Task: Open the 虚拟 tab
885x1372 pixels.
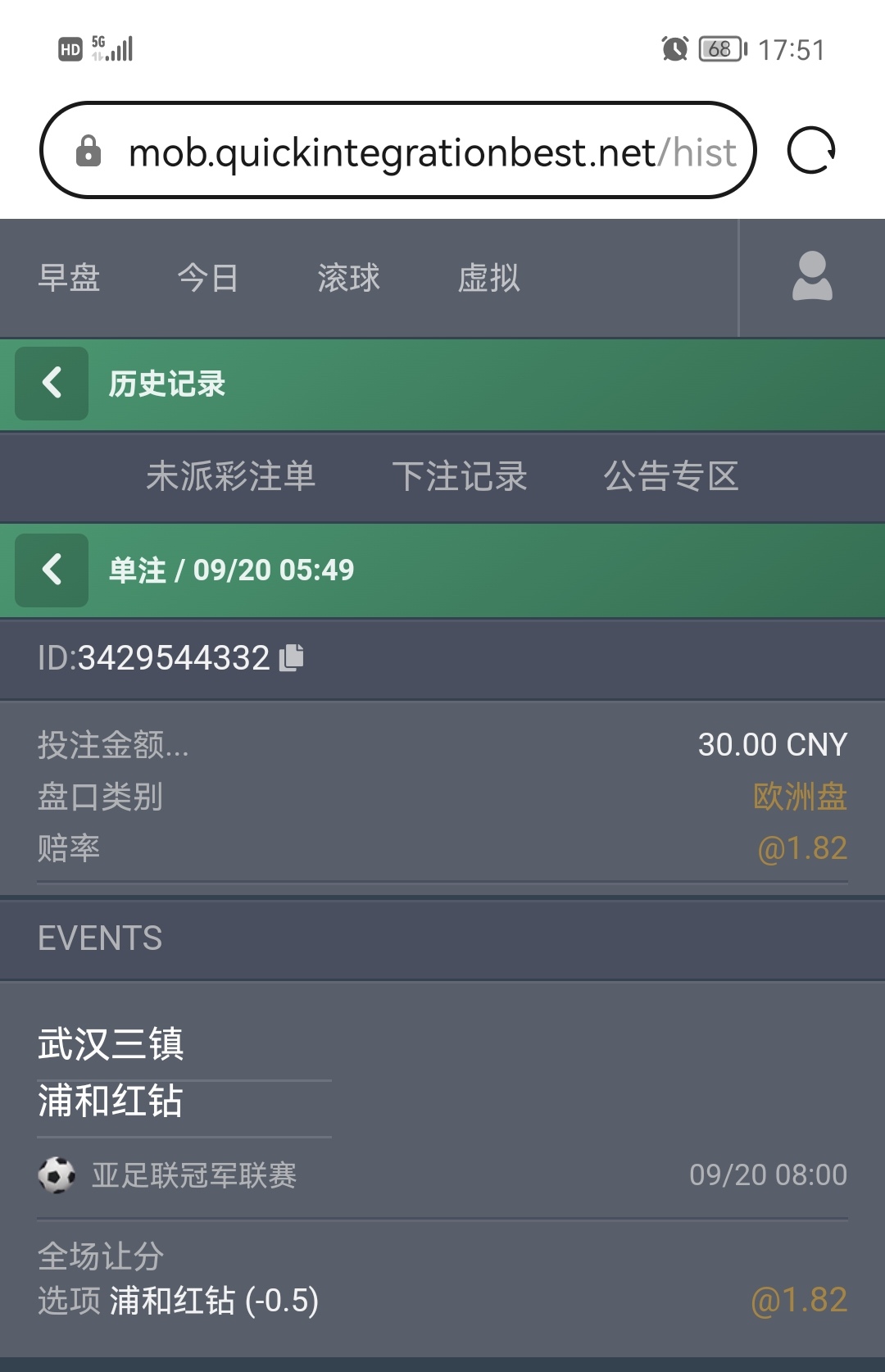Action: [488, 278]
